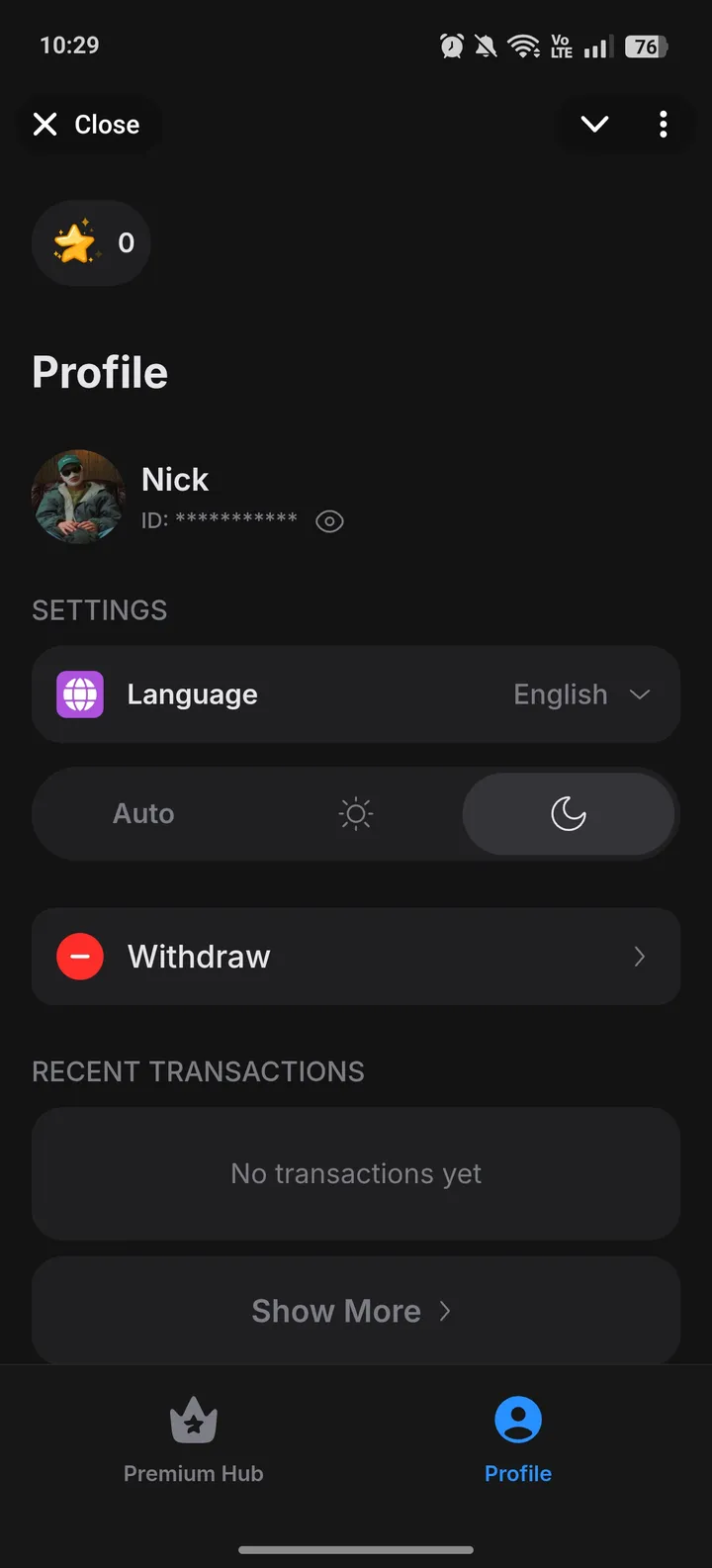Enable Auto theme mode
712x1568 pixels.
coord(143,813)
